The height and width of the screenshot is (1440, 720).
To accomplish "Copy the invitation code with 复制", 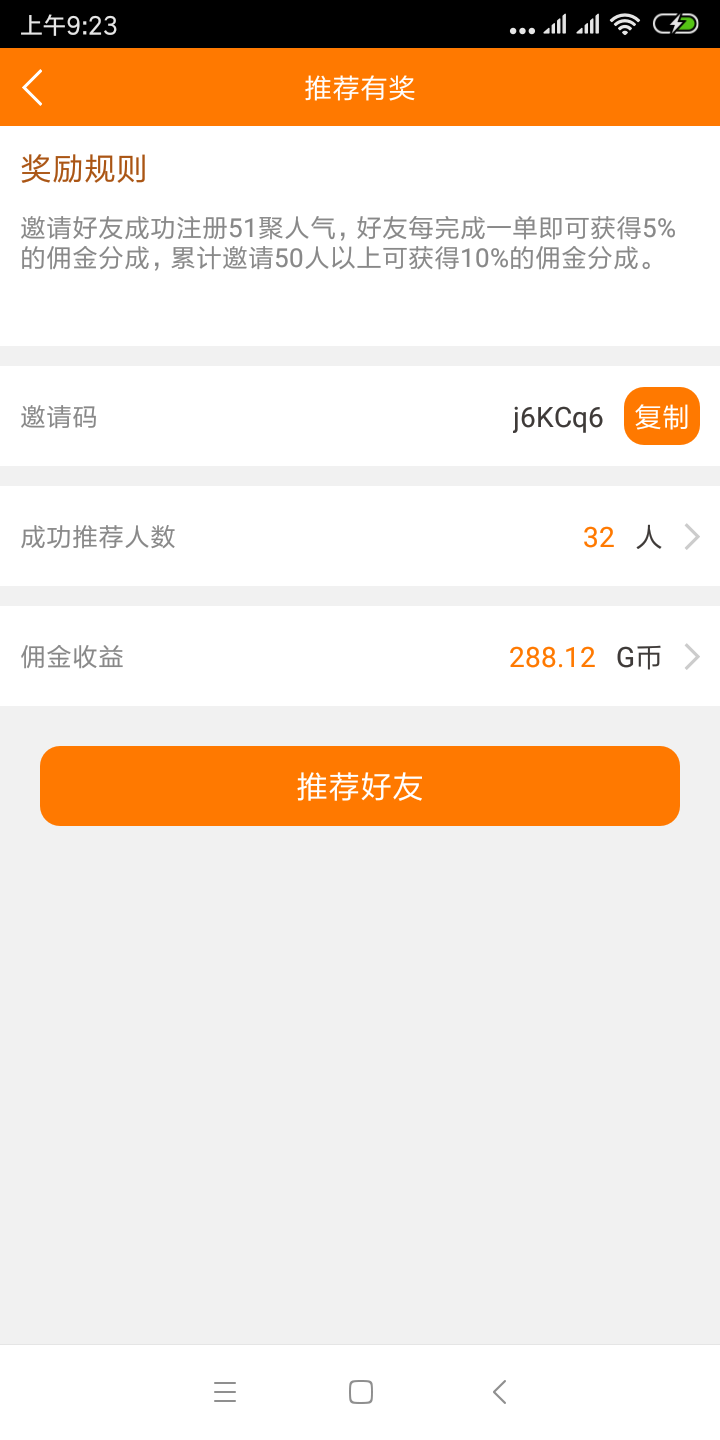I will (661, 416).
